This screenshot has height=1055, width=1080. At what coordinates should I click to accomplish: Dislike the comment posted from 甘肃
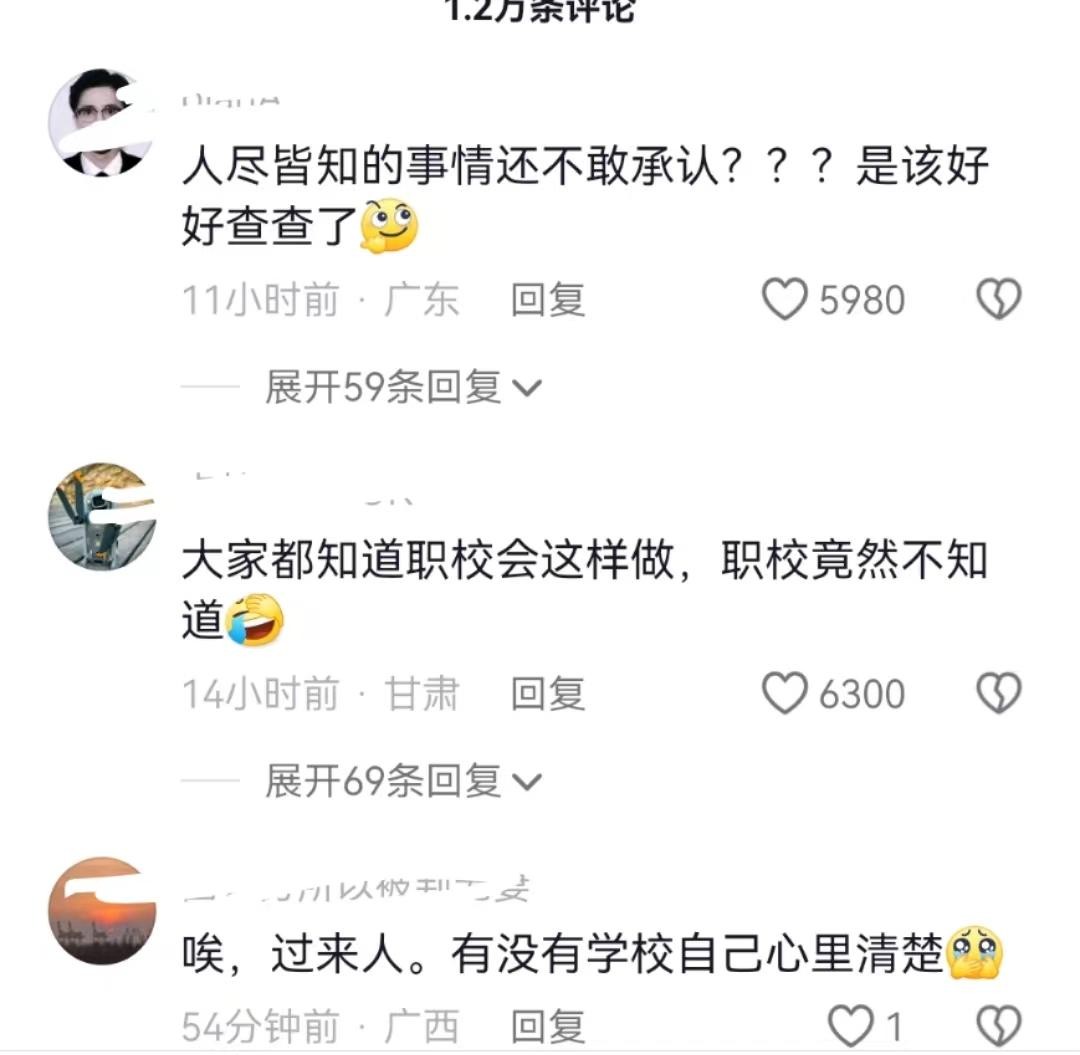click(x=998, y=694)
